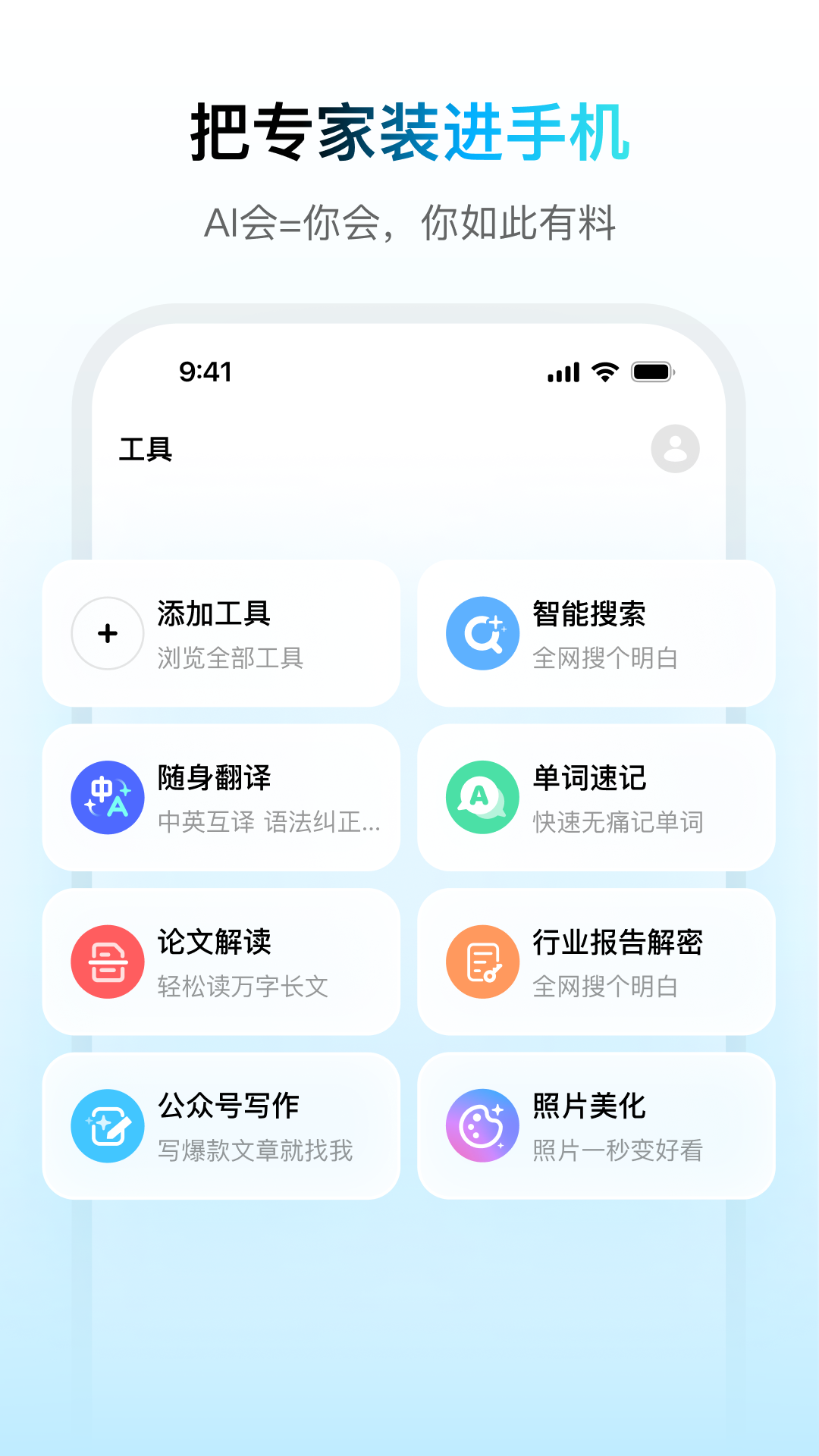
Task: Select the 公众号写作 writing icon
Action: click(107, 1125)
